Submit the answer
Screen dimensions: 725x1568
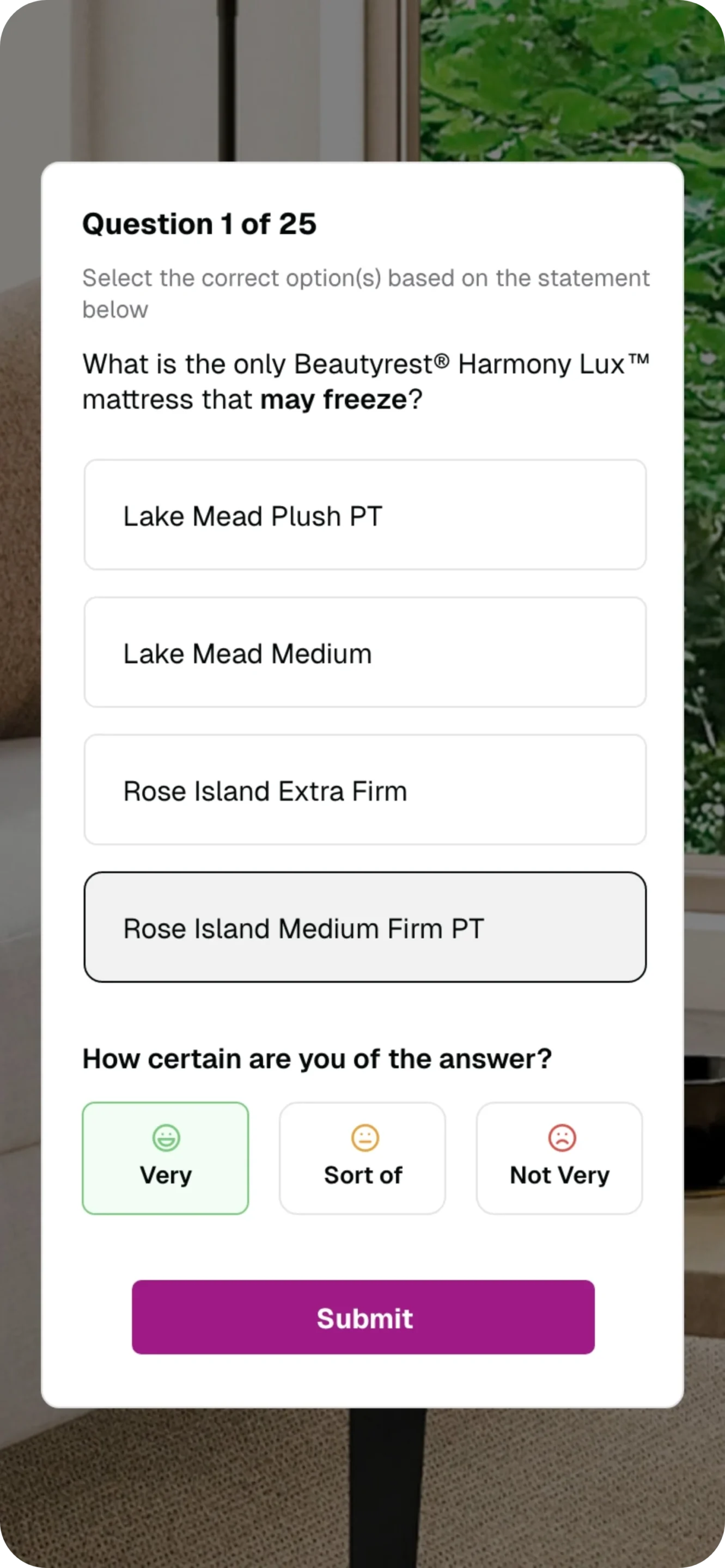363,1317
